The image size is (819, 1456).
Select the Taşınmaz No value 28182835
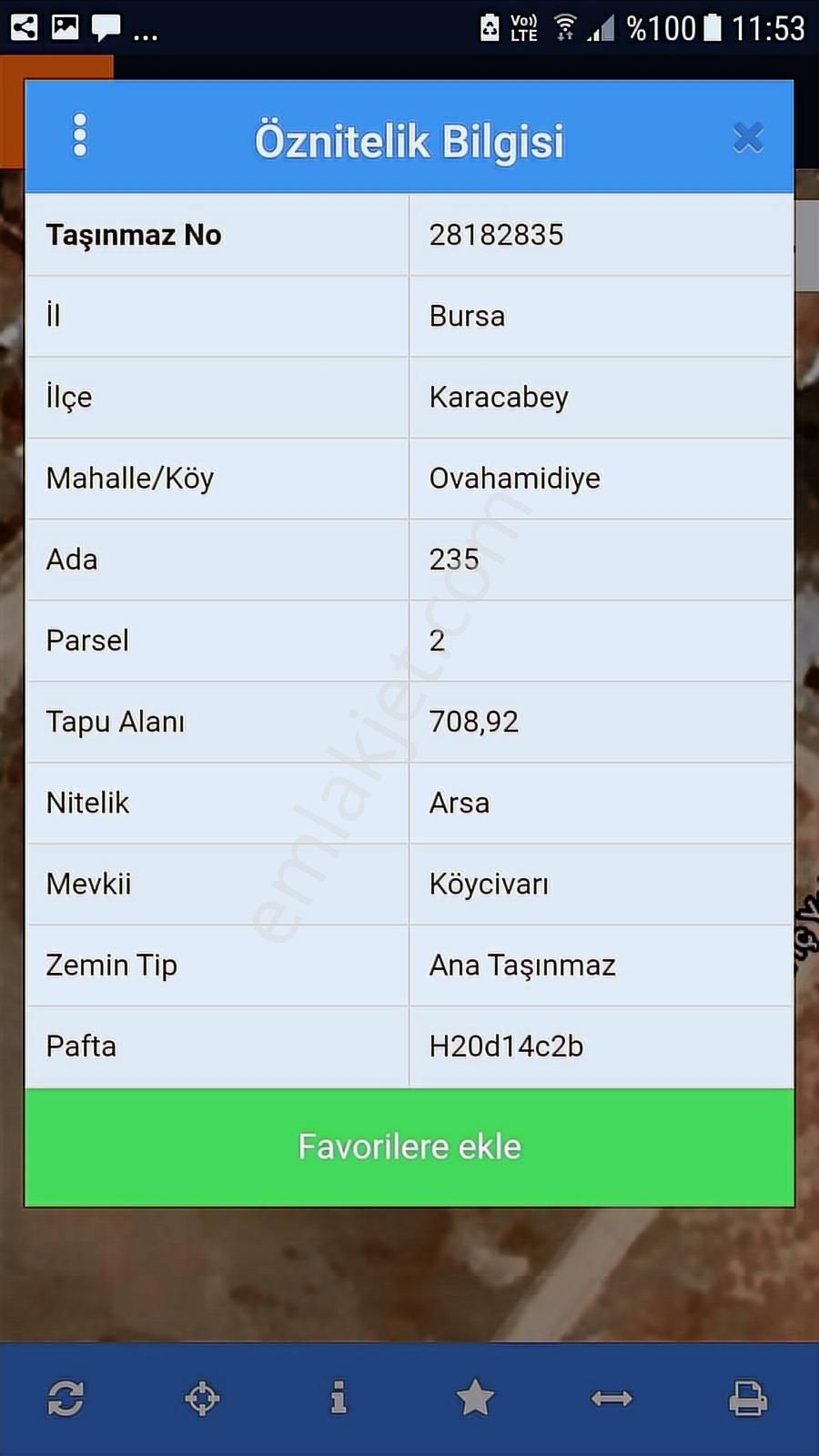pos(497,235)
